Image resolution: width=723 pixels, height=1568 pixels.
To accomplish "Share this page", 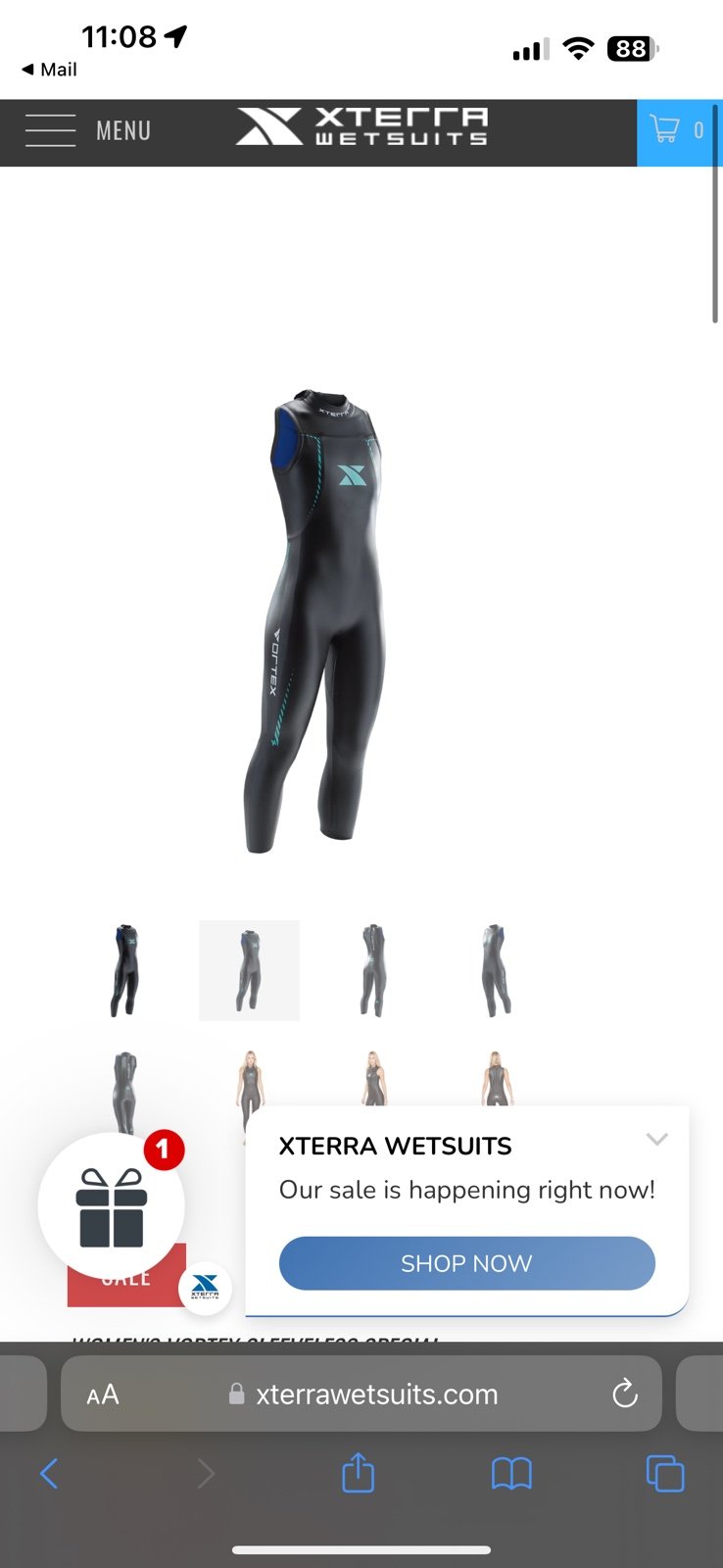I will coord(359,1472).
